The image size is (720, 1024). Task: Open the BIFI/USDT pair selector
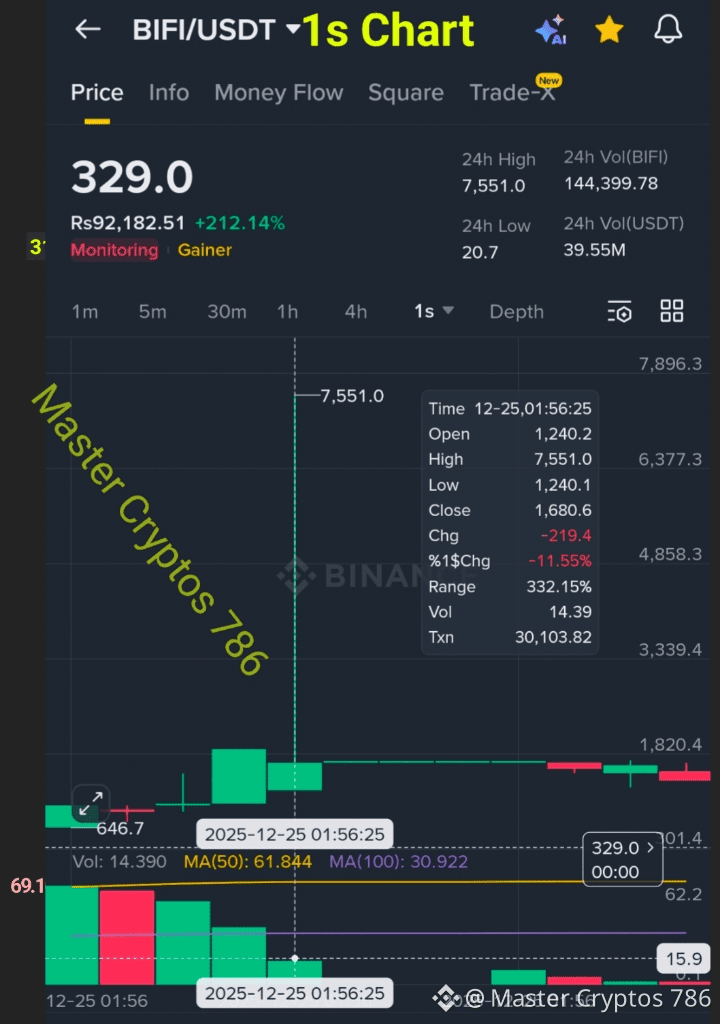click(215, 29)
